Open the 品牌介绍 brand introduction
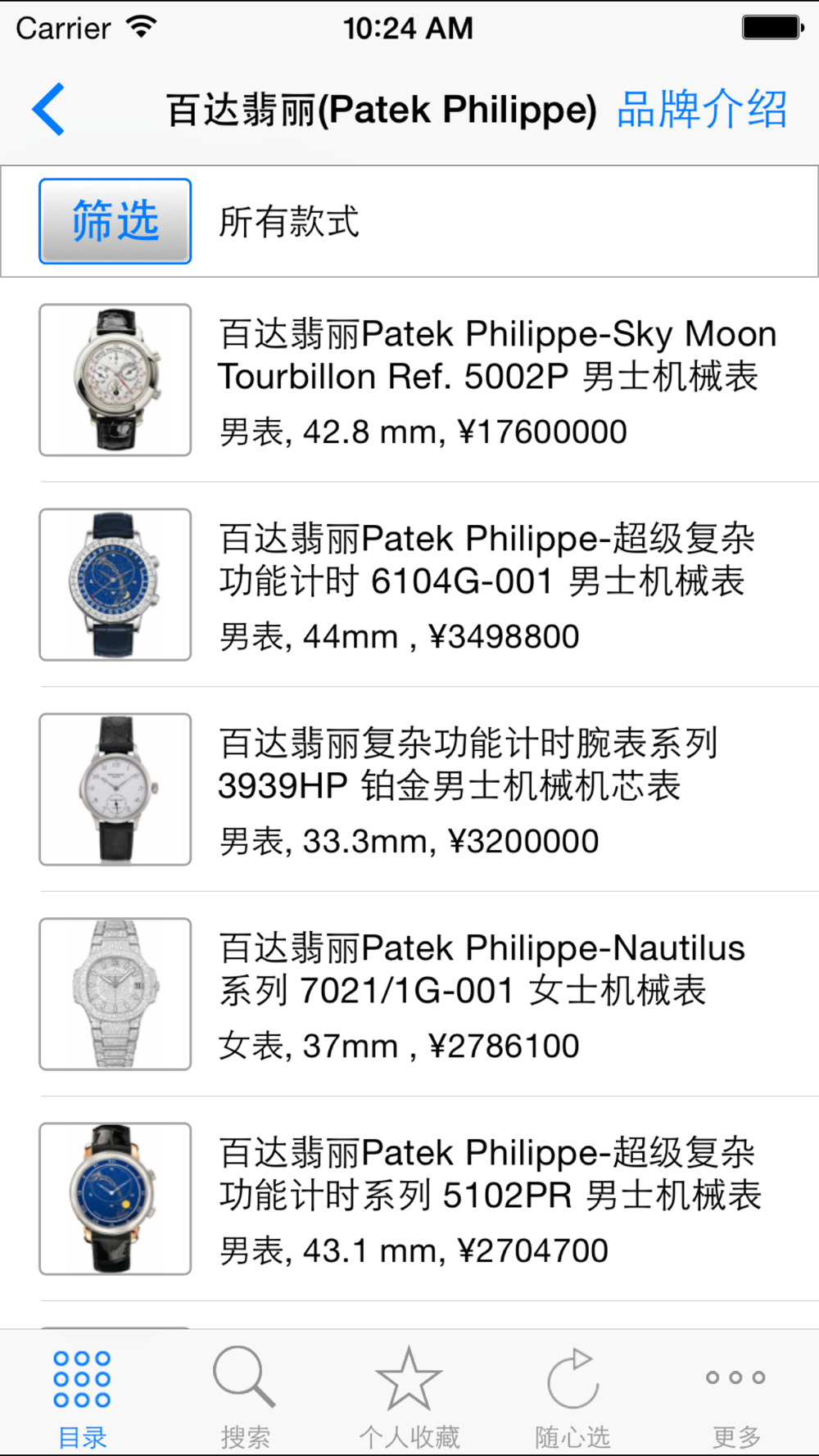This screenshot has width=819, height=1456. pyautogui.click(x=702, y=109)
